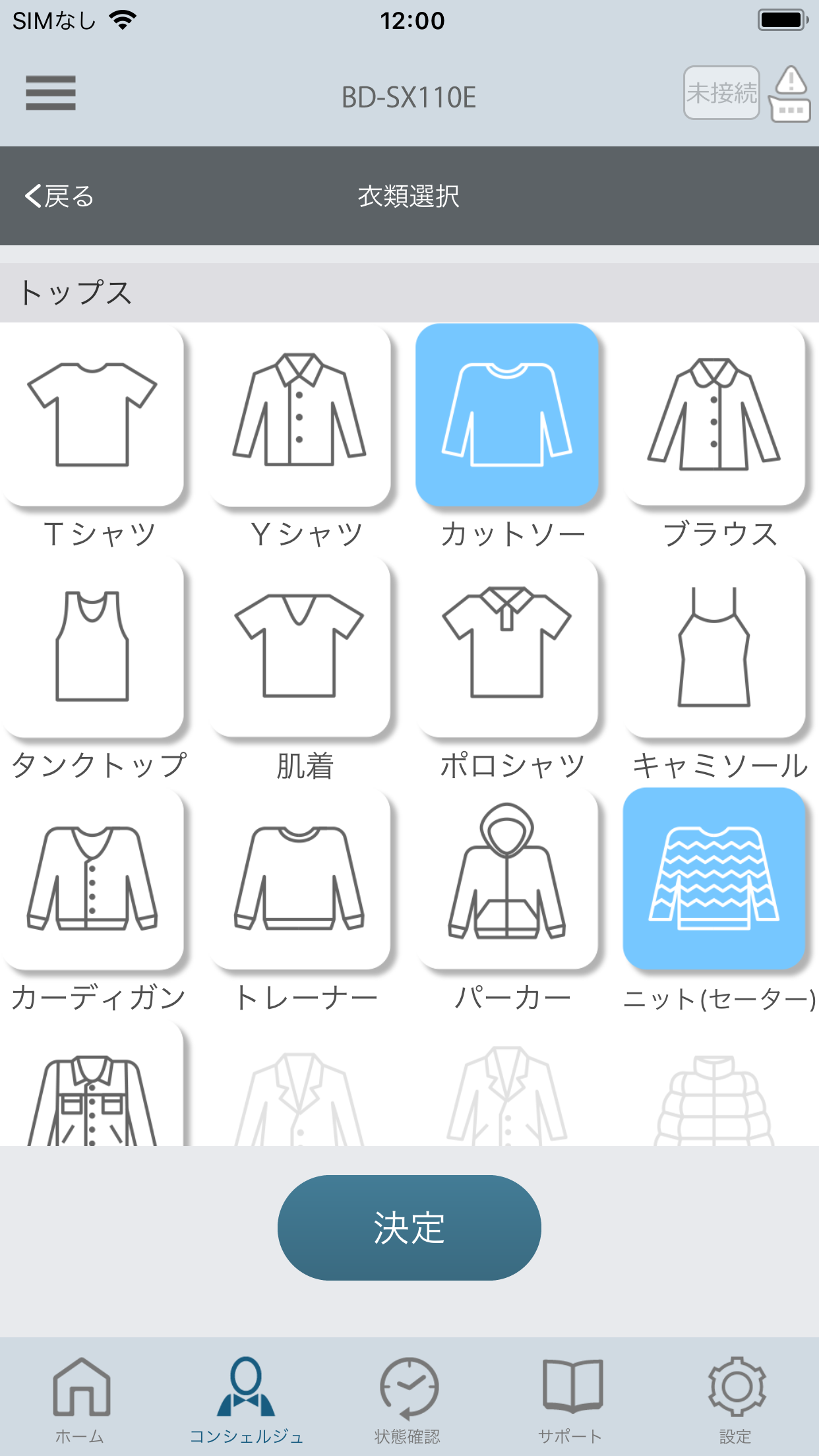Select the 肌着 tile
The height and width of the screenshot is (1456, 819).
[300, 648]
